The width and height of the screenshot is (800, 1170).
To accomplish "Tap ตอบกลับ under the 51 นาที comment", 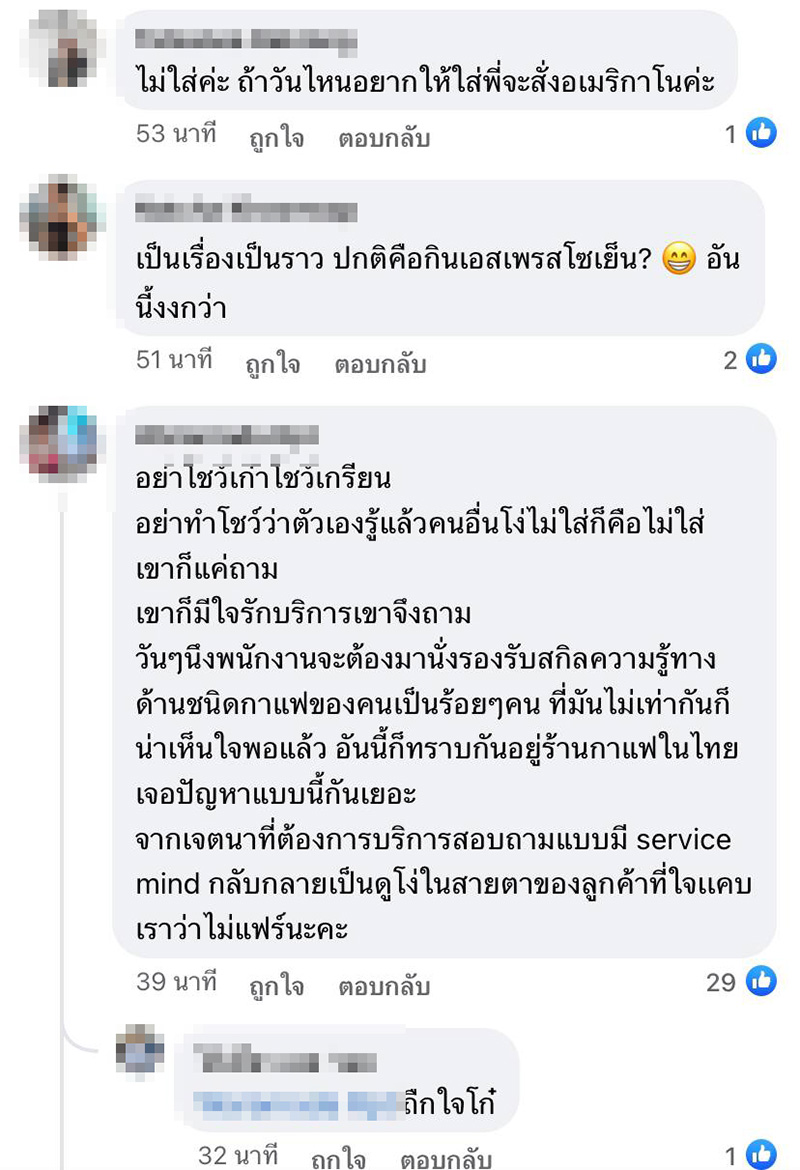I will [x=380, y=364].
